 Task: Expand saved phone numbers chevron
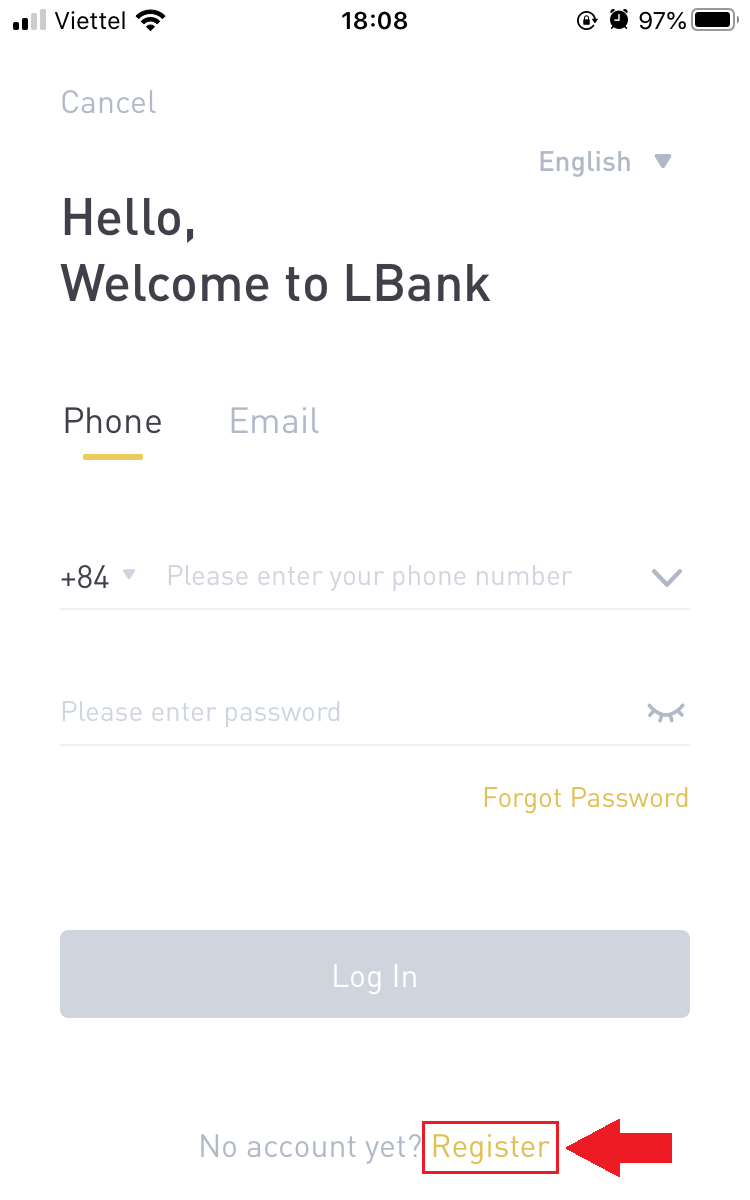click(x=666, y=577)
